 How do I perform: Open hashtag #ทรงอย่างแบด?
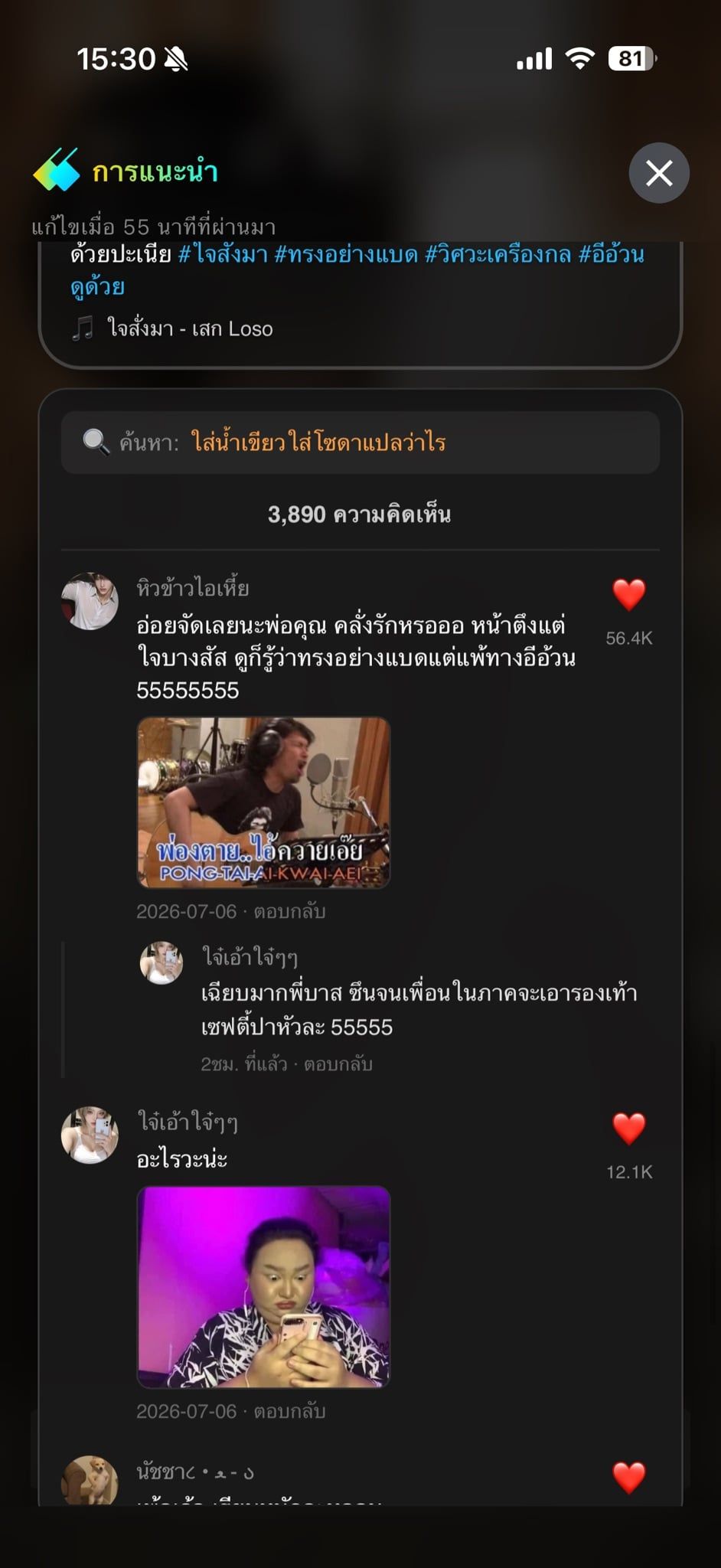click(346, 254)
